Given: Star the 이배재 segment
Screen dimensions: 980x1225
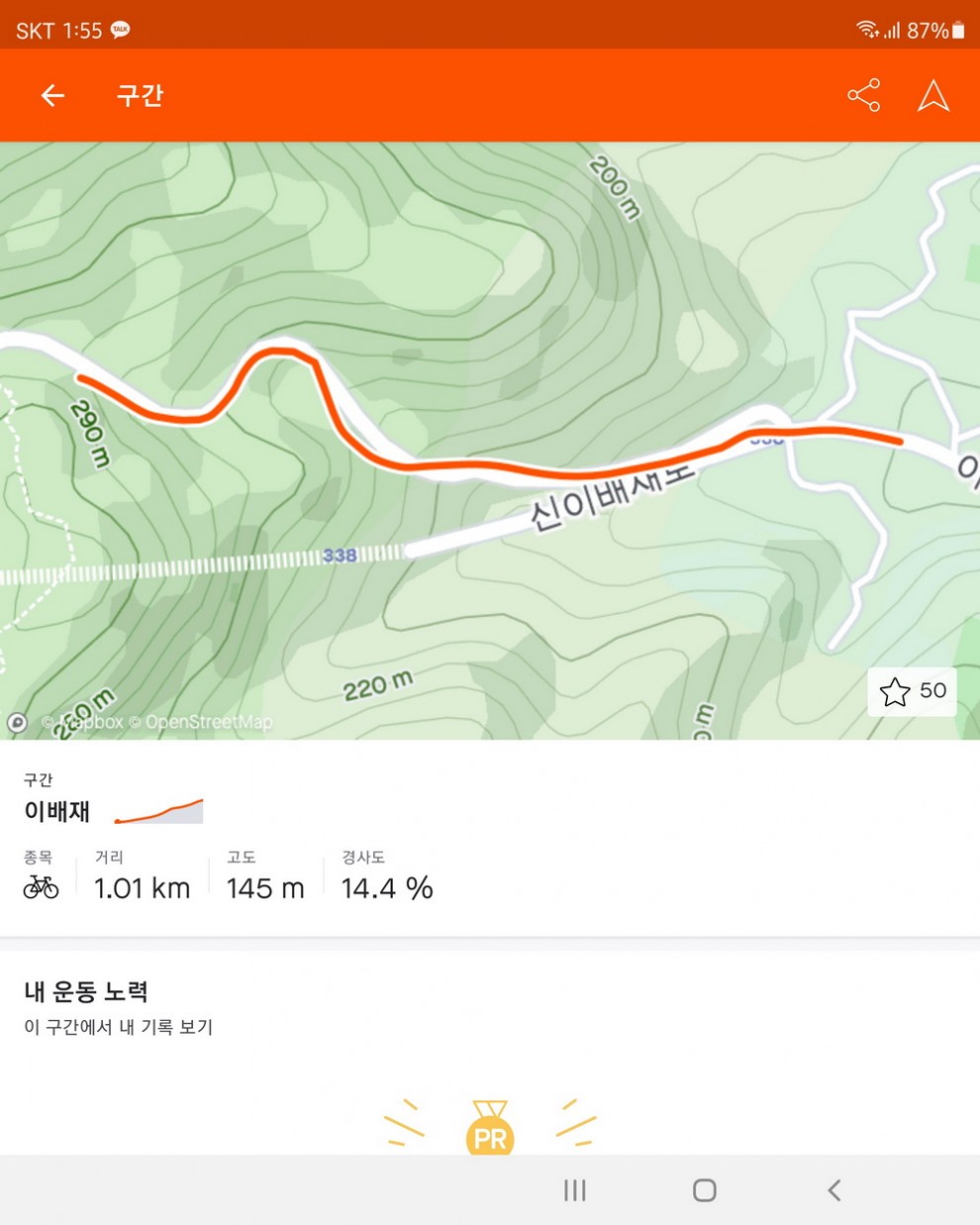Looking at the screenshot, I should click(912, 691).
